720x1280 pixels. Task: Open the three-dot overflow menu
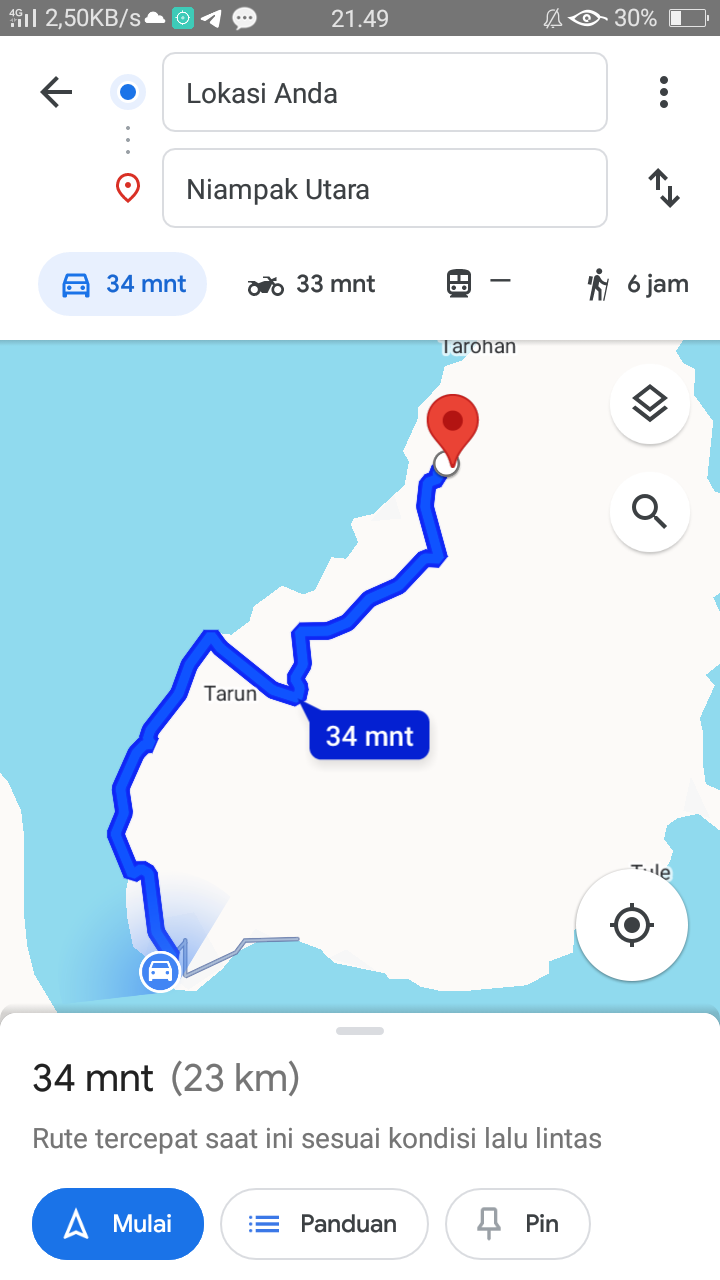(x=663, y=92)
